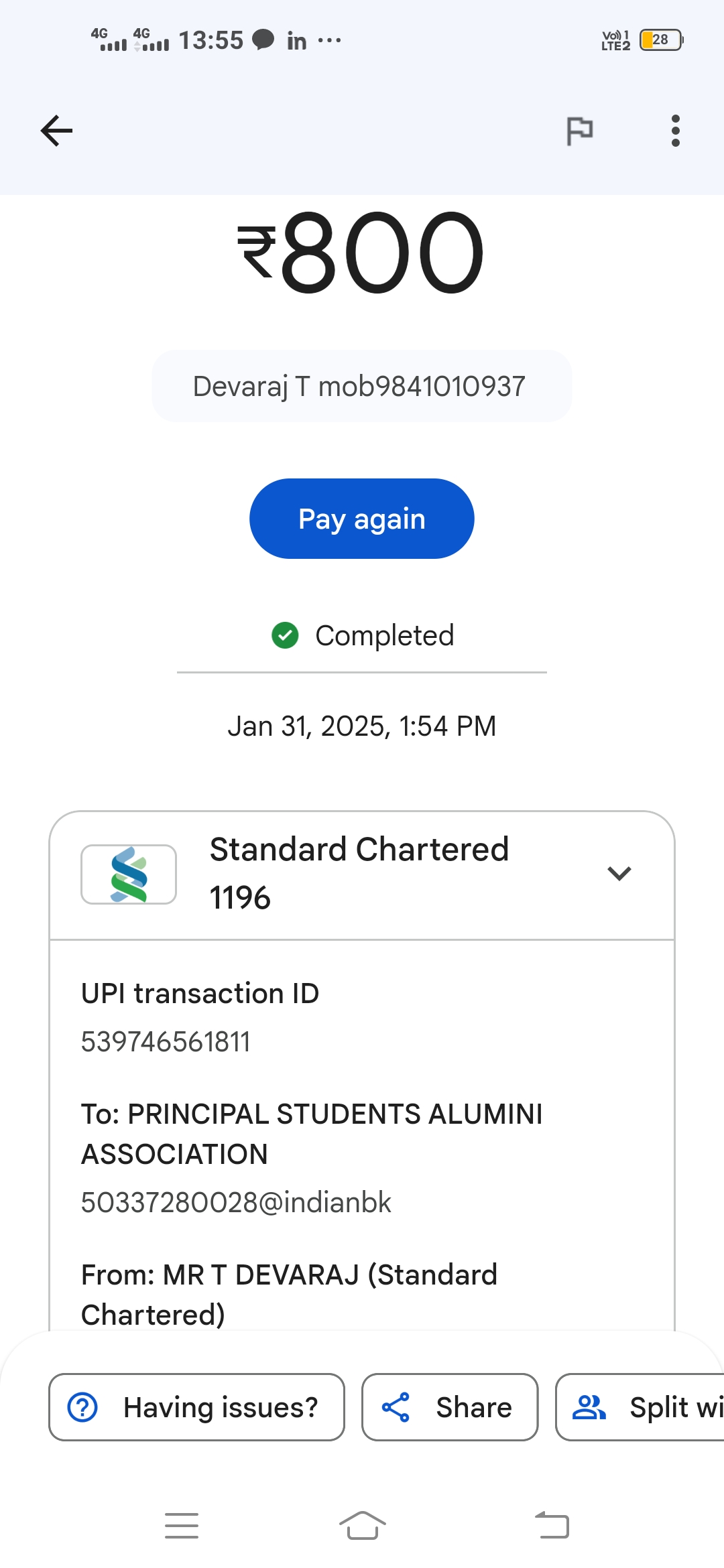Collapse the Standard Chartered 1196 details
Viewport: 724px width, 1568px height.
pos(619,873)
